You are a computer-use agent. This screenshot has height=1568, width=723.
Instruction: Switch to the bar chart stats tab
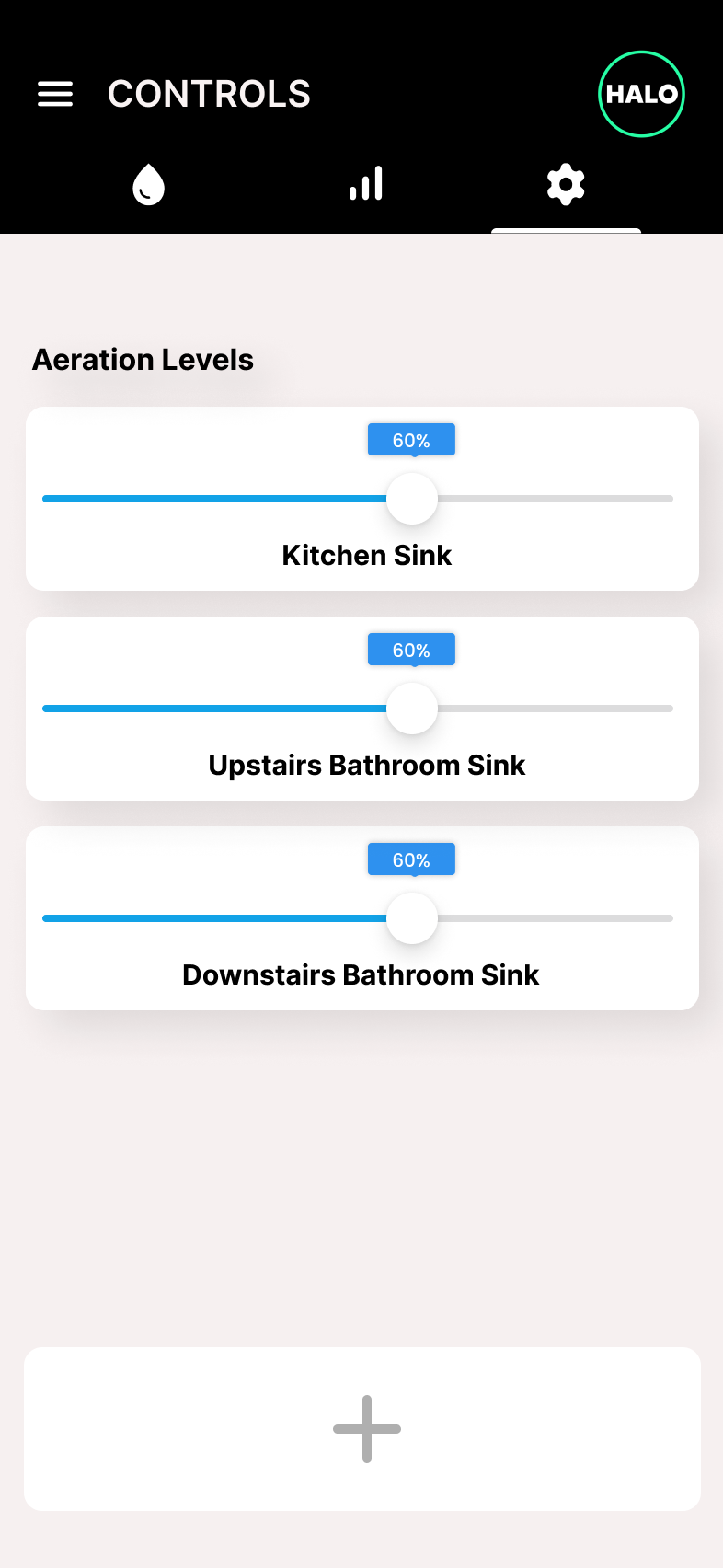[x=366, y=185]
